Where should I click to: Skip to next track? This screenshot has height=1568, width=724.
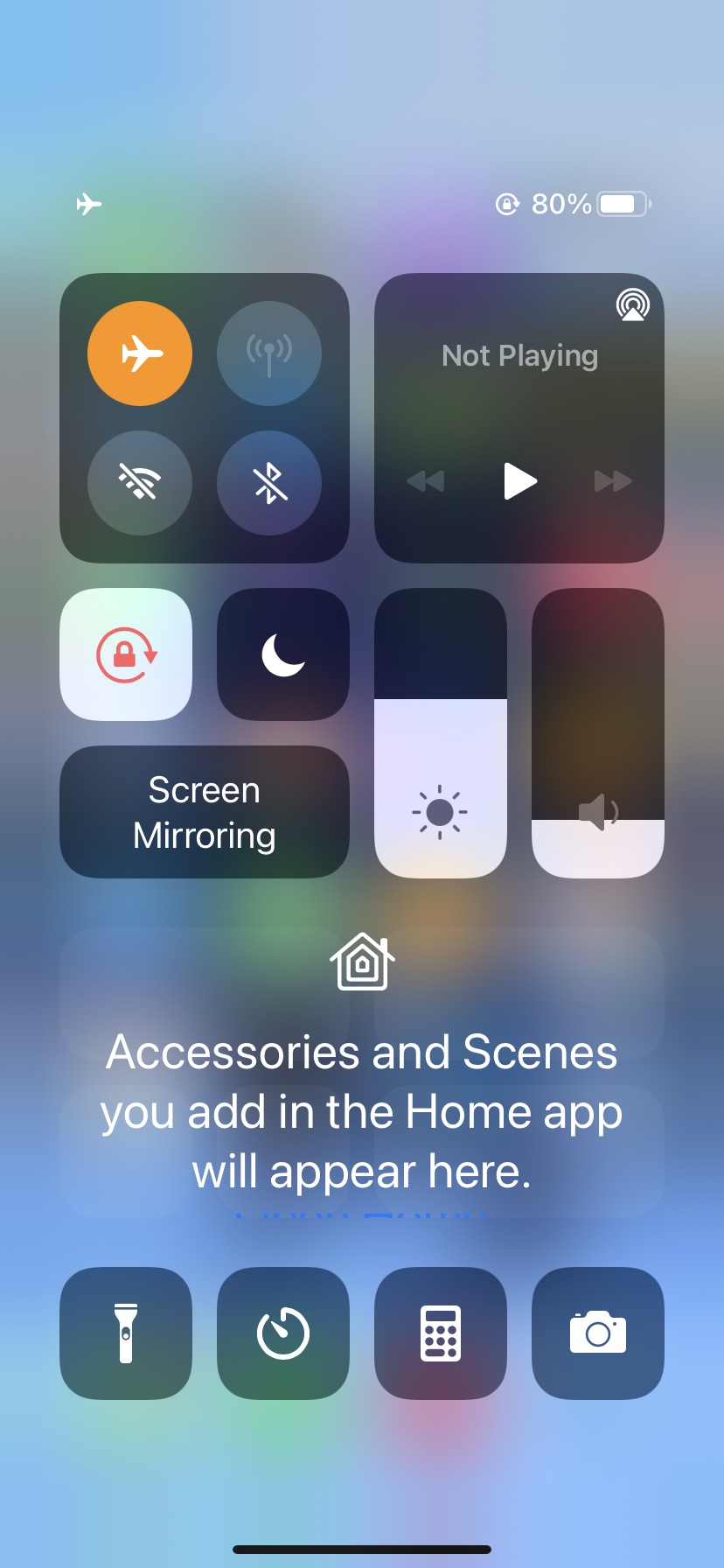(612, 480)
